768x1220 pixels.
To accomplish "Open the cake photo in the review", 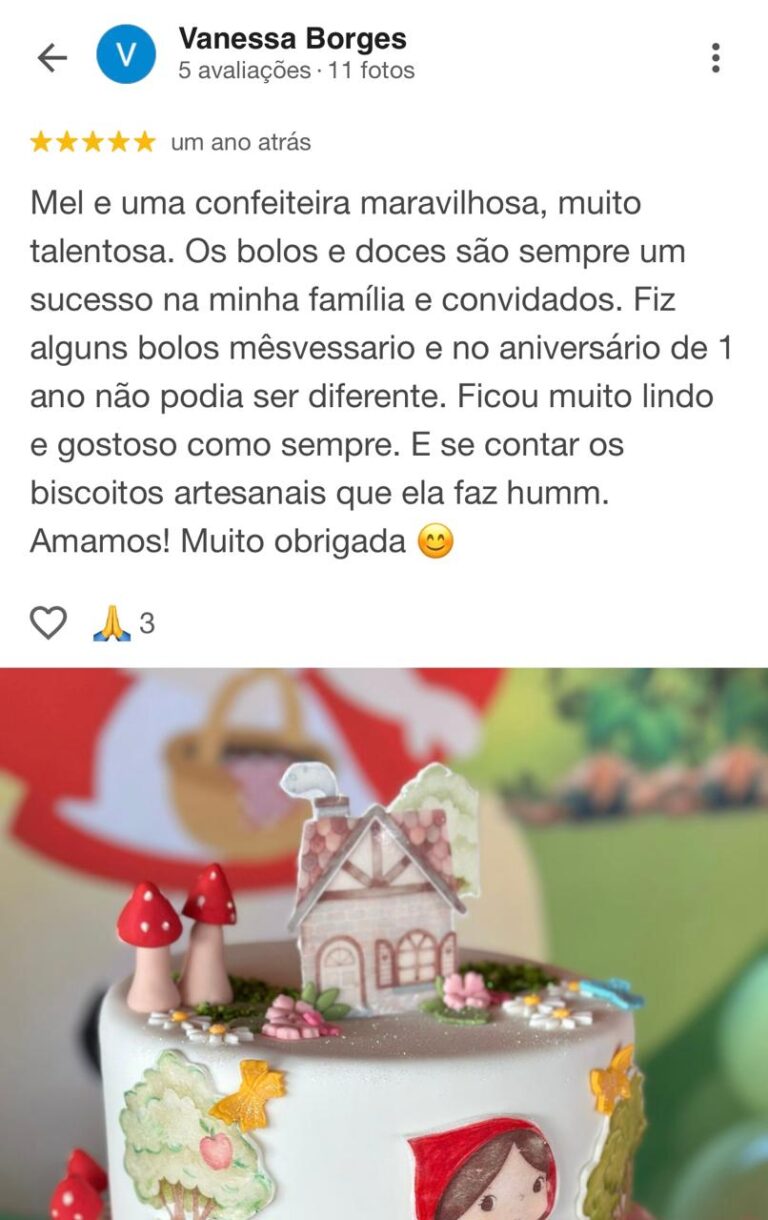I will coord(384,943).
